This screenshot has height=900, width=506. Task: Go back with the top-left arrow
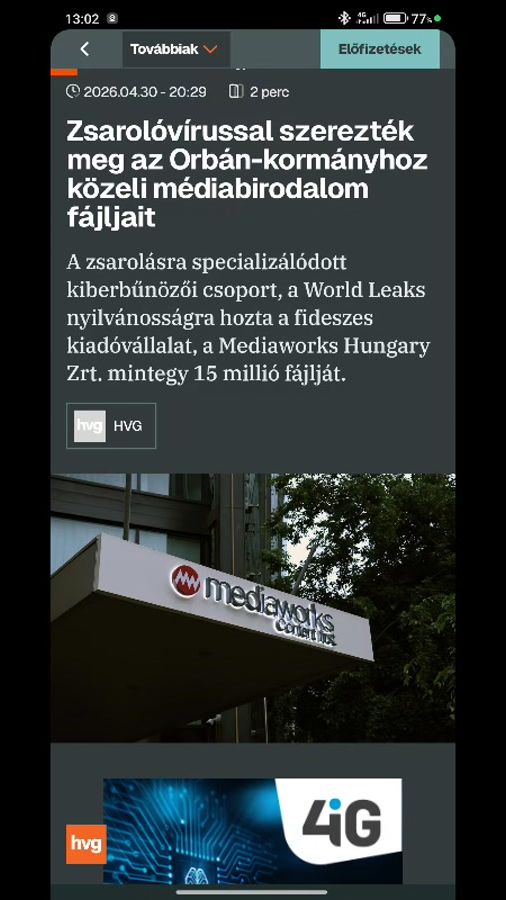[85, 49]
